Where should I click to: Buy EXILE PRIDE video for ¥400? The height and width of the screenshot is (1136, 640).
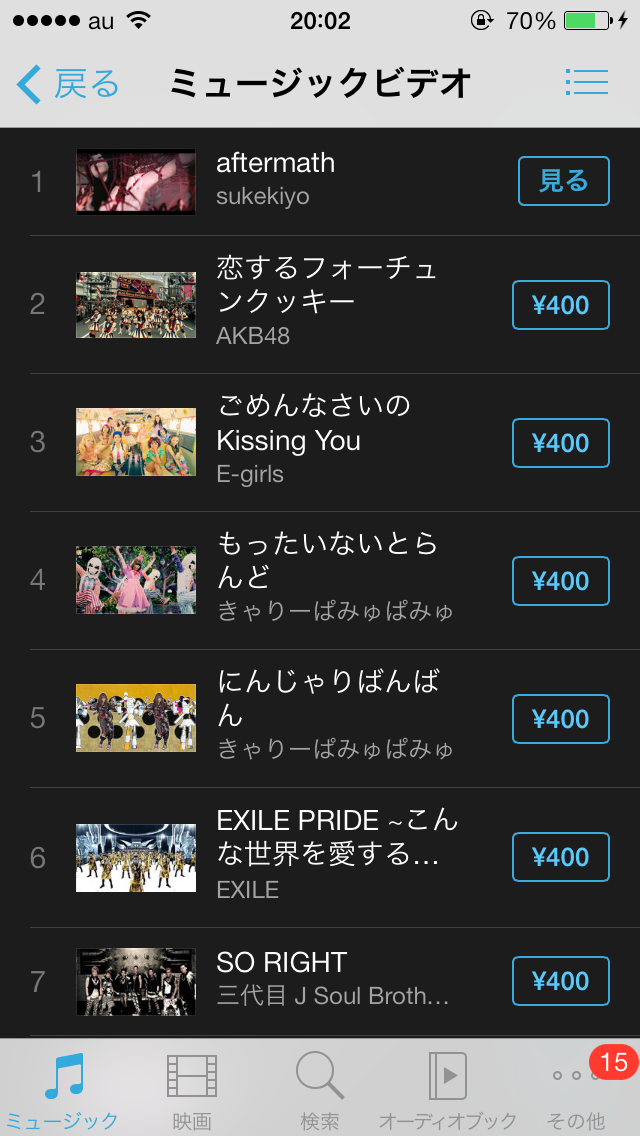coord(561,857)
